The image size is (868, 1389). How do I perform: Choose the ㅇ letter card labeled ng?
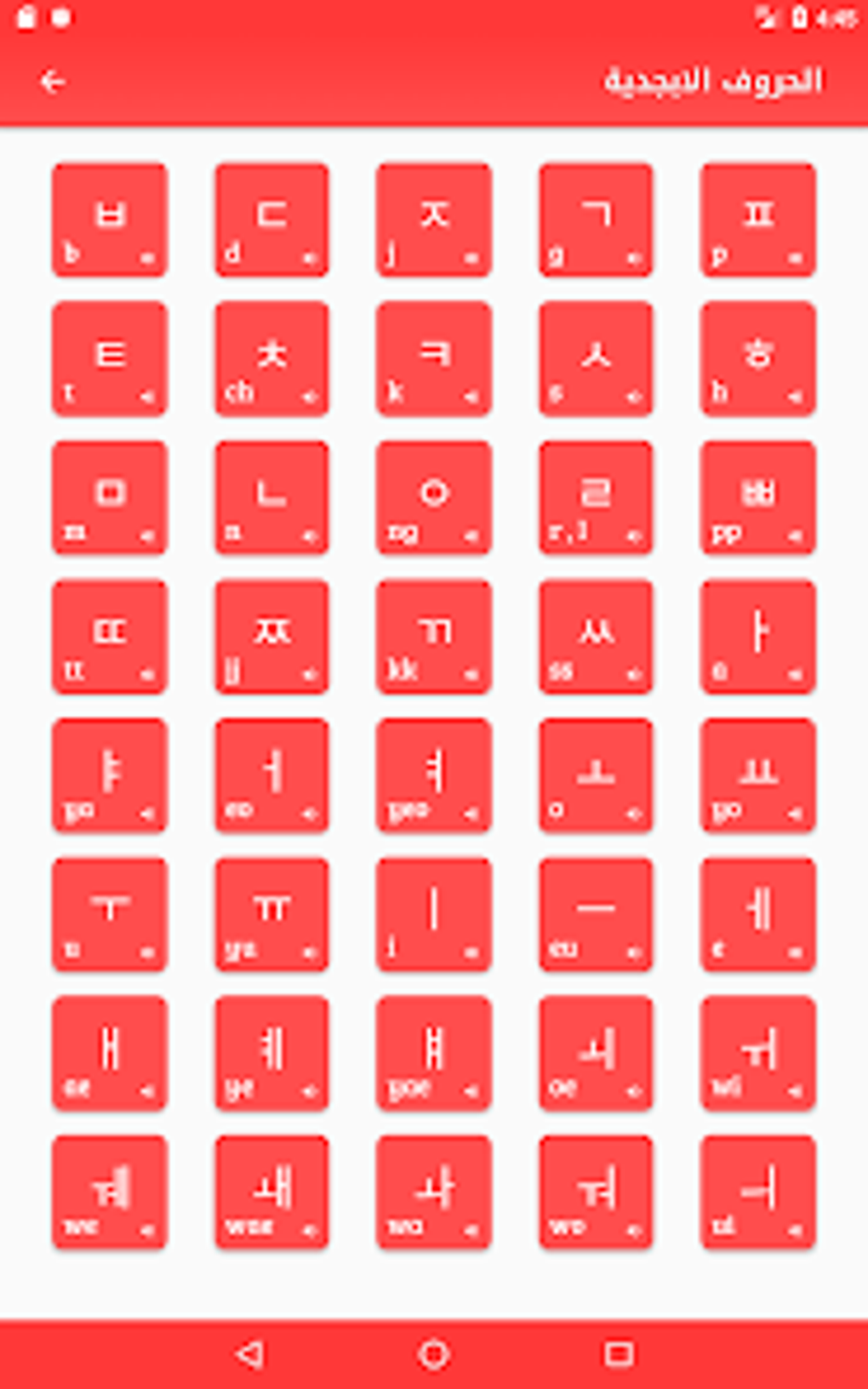tap(434, 497)
